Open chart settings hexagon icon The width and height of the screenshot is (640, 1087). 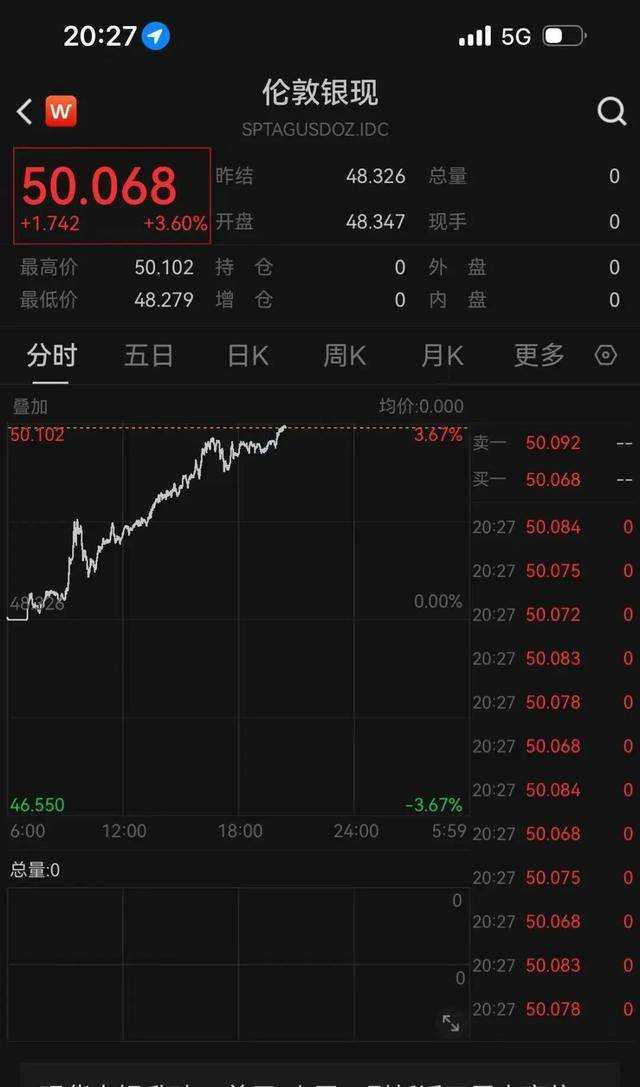point(606,355)
